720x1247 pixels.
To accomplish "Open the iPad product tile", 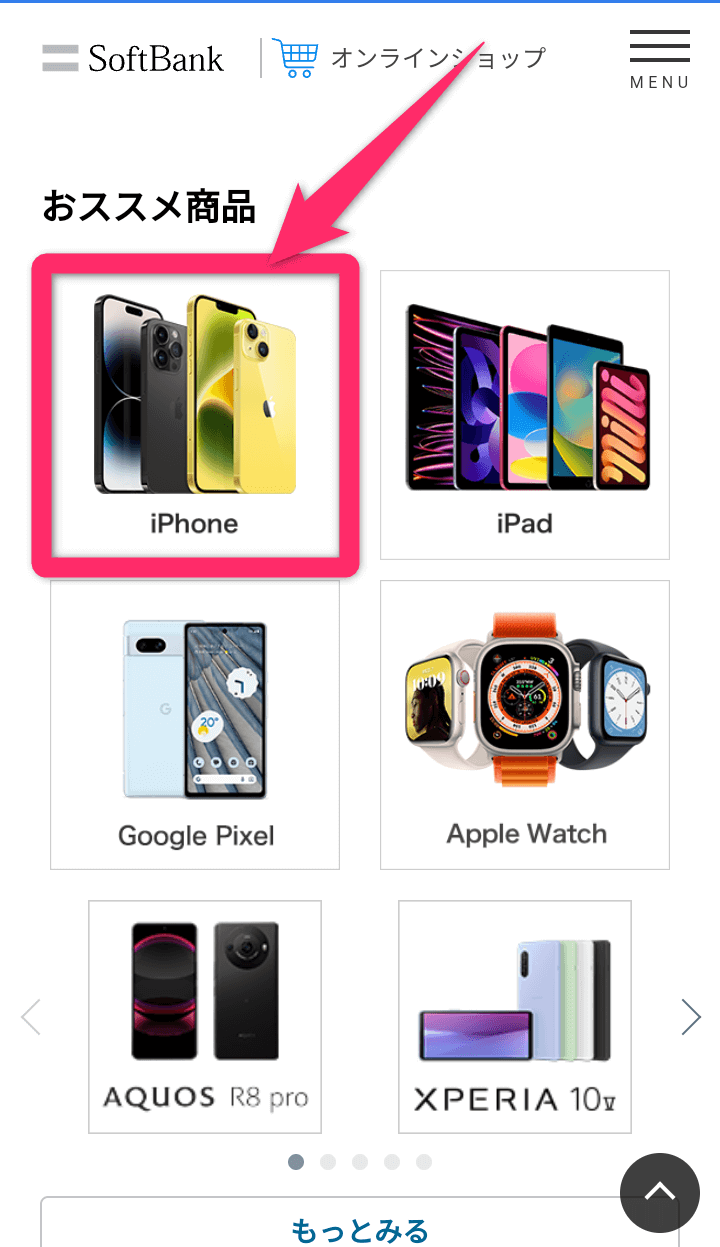I will click(524, 415).
